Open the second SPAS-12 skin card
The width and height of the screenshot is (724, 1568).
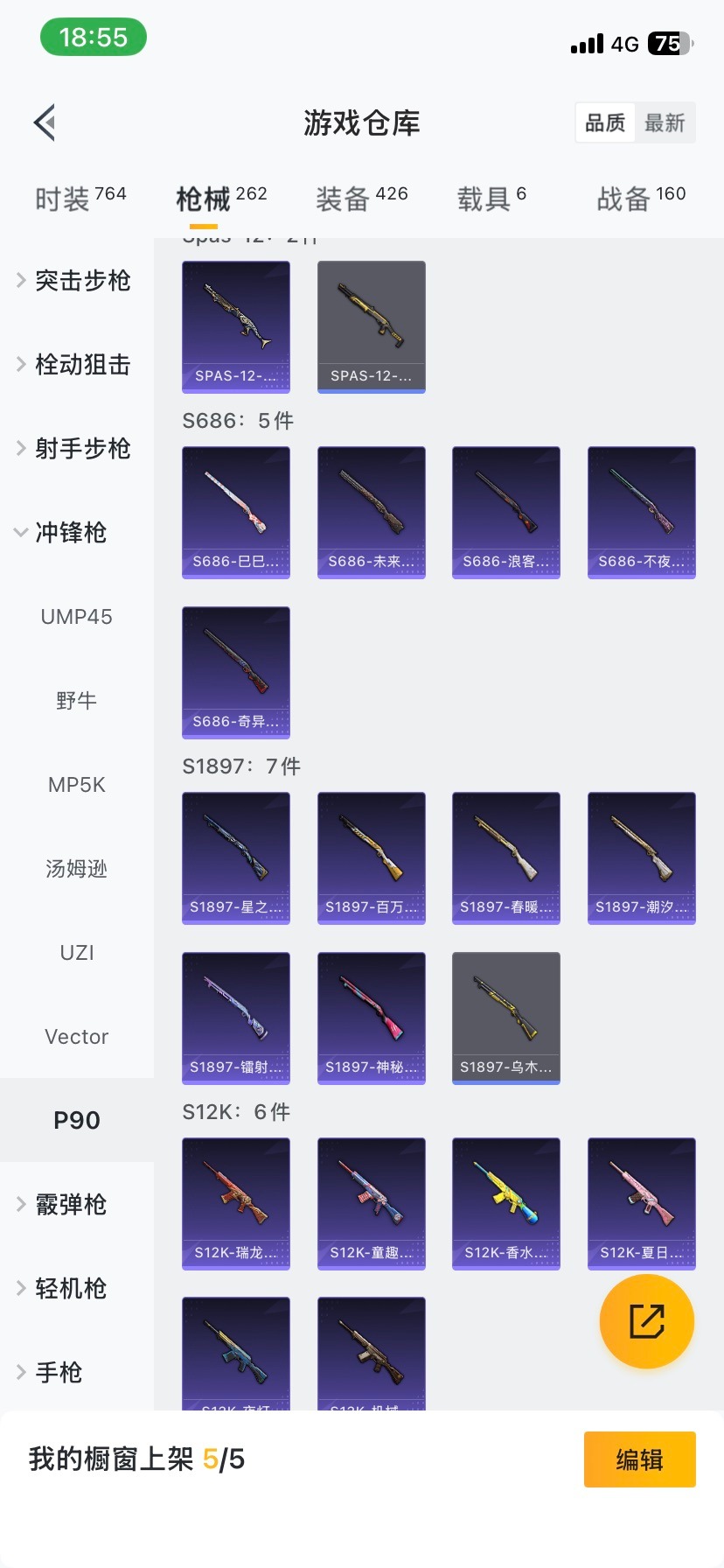point(371,326)
